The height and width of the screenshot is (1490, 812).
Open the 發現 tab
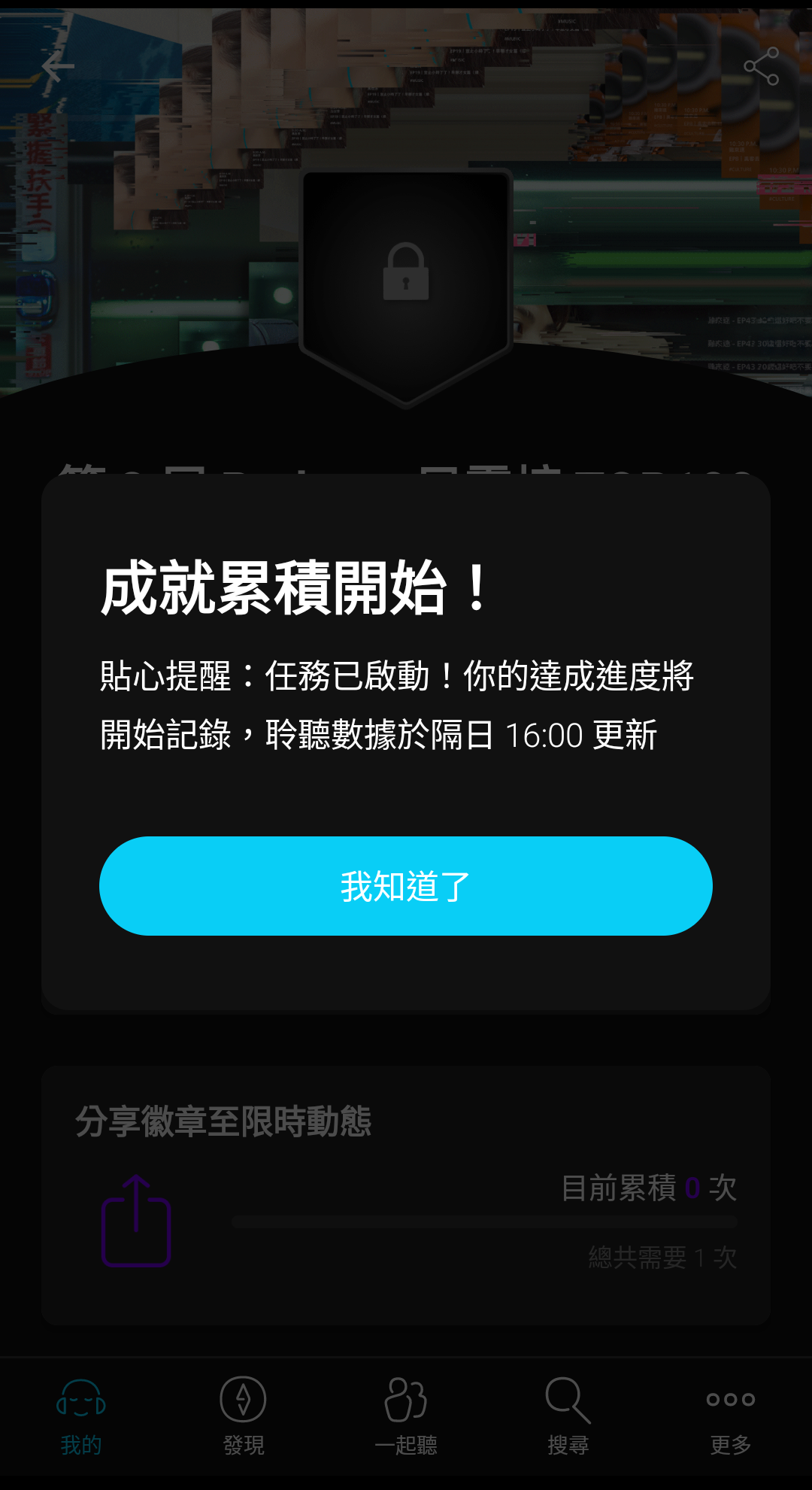[243, 1416]
